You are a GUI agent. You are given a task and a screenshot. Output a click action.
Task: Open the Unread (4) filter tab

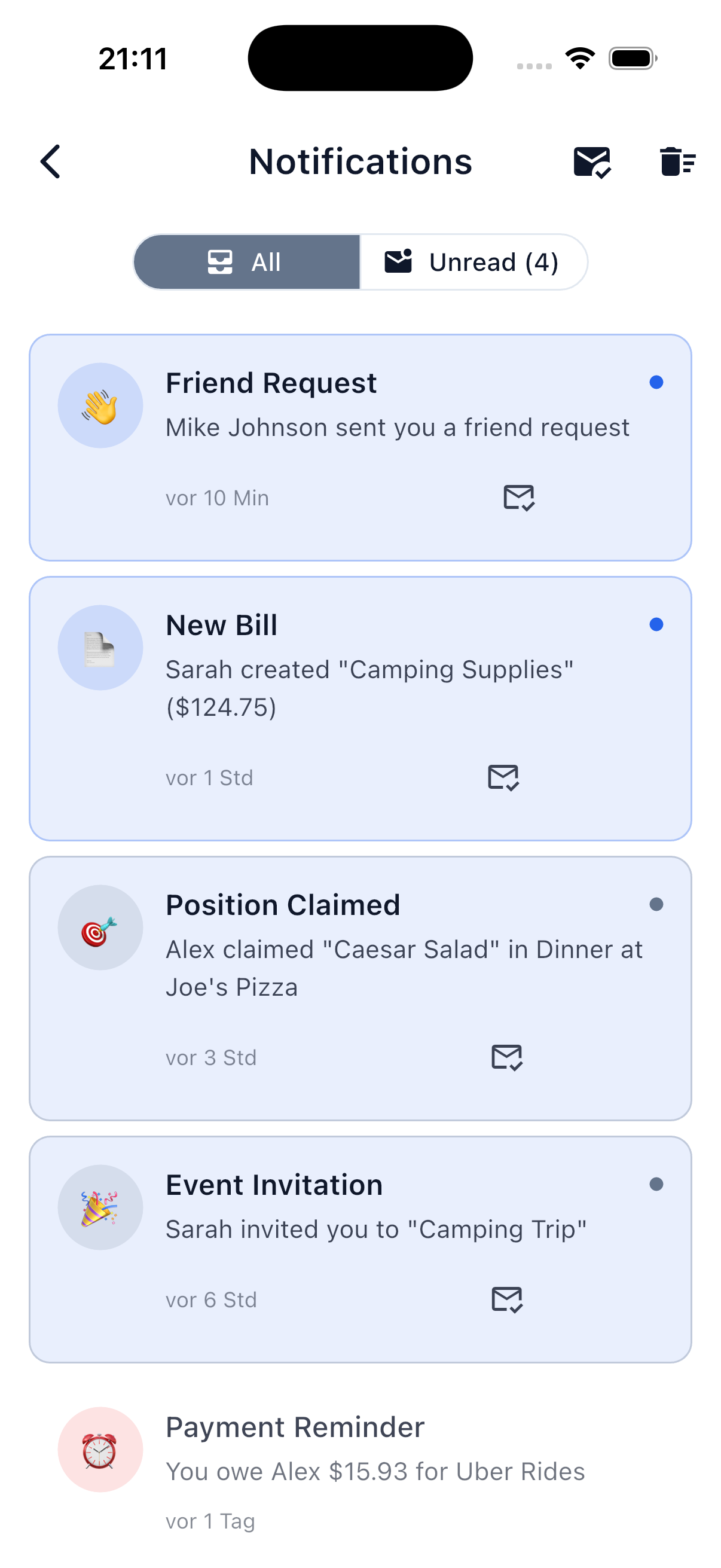[473, 262]
